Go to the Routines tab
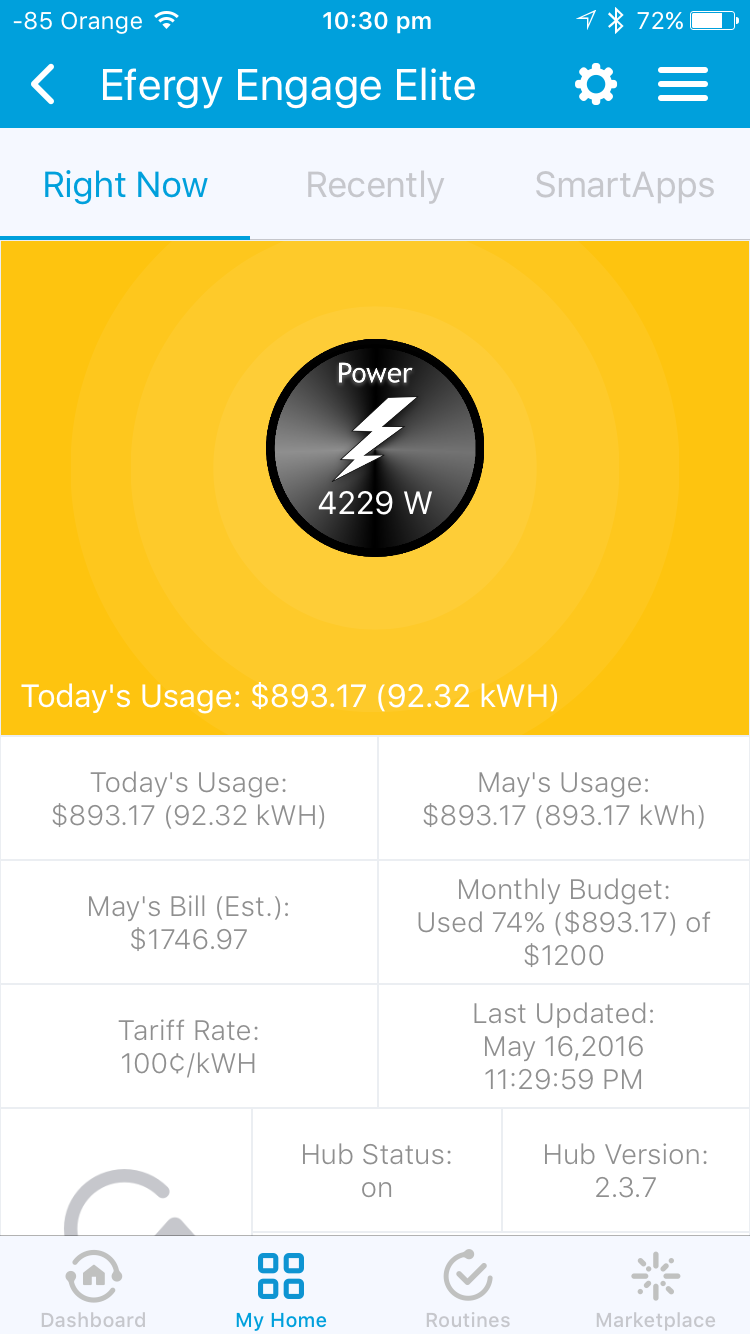Screen dimensions: 750x1334 468,1290
